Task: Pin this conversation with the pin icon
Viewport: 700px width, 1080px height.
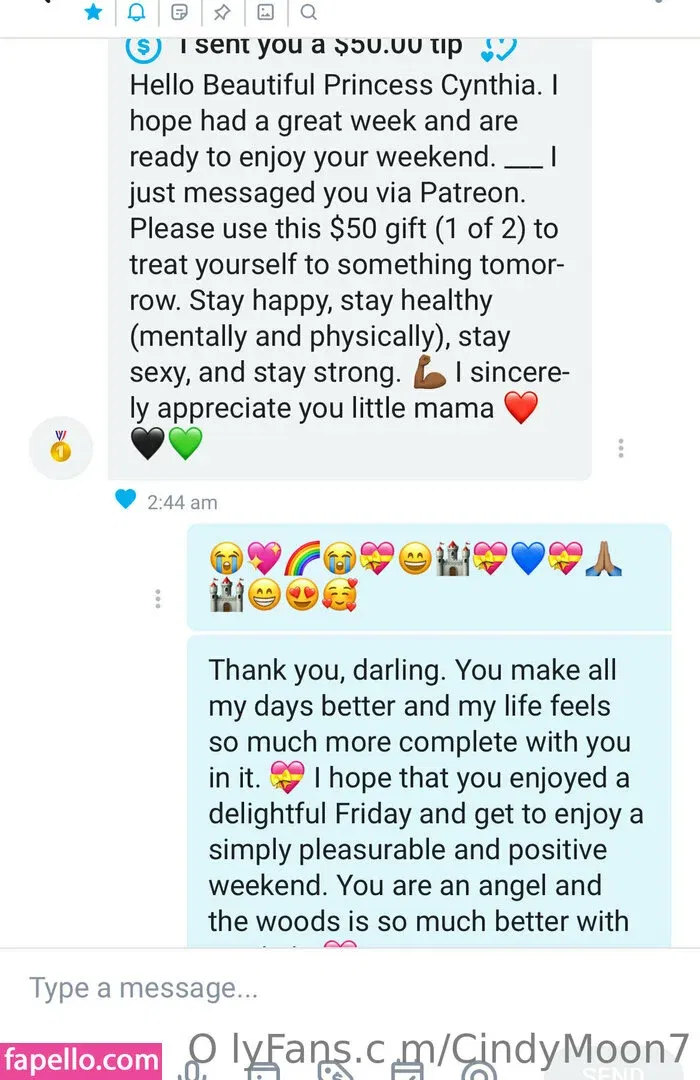Action: pos(222,12)
